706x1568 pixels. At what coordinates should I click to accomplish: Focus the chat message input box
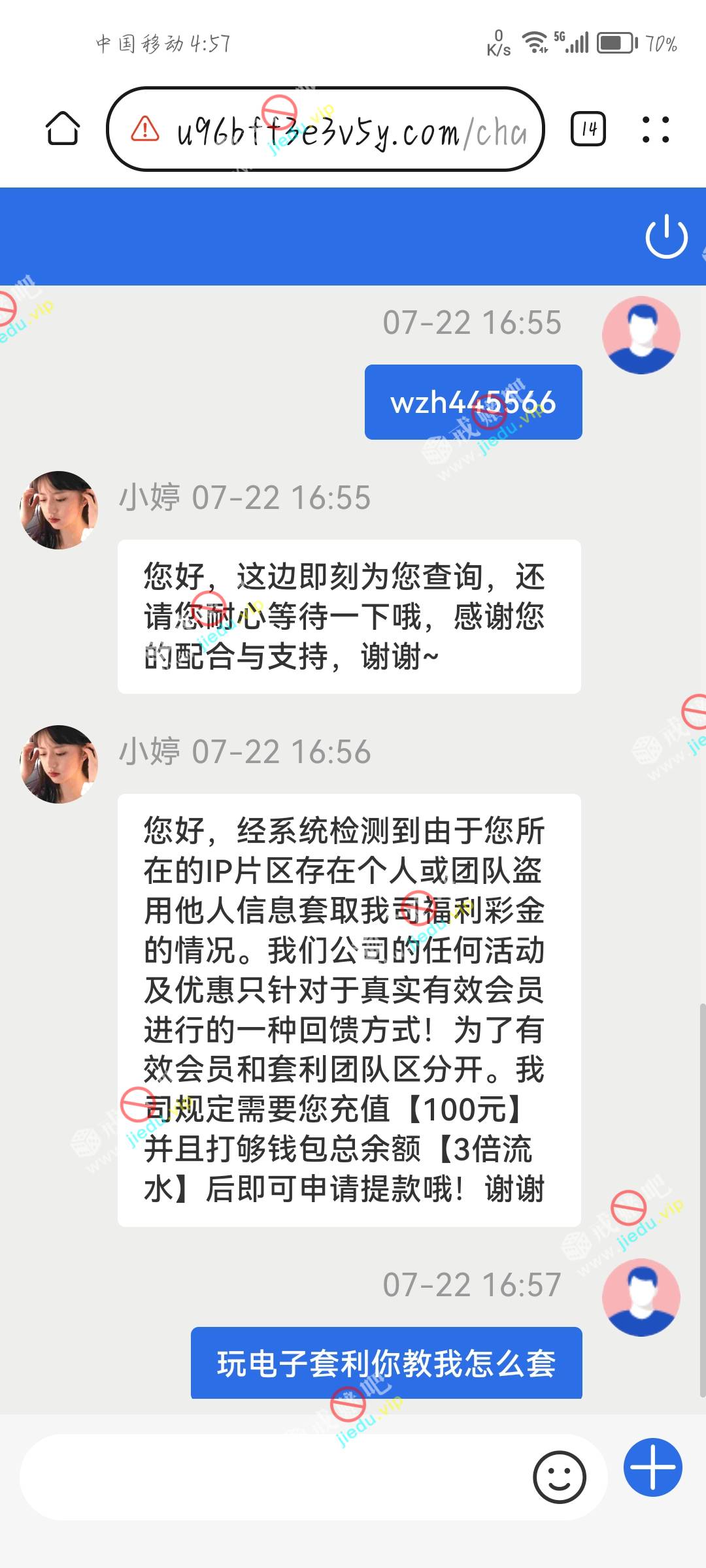click(275, 1477)
